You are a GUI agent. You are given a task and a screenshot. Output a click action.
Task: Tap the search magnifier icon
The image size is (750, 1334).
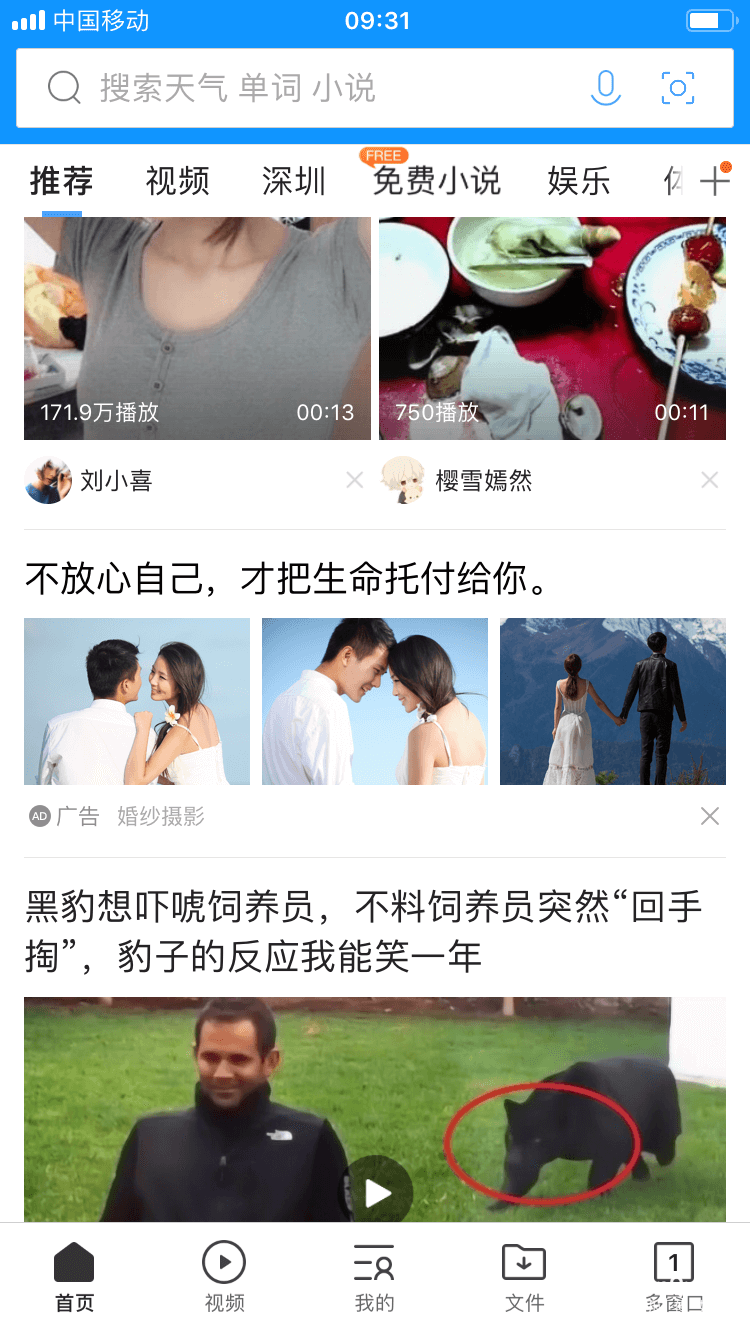64,88
